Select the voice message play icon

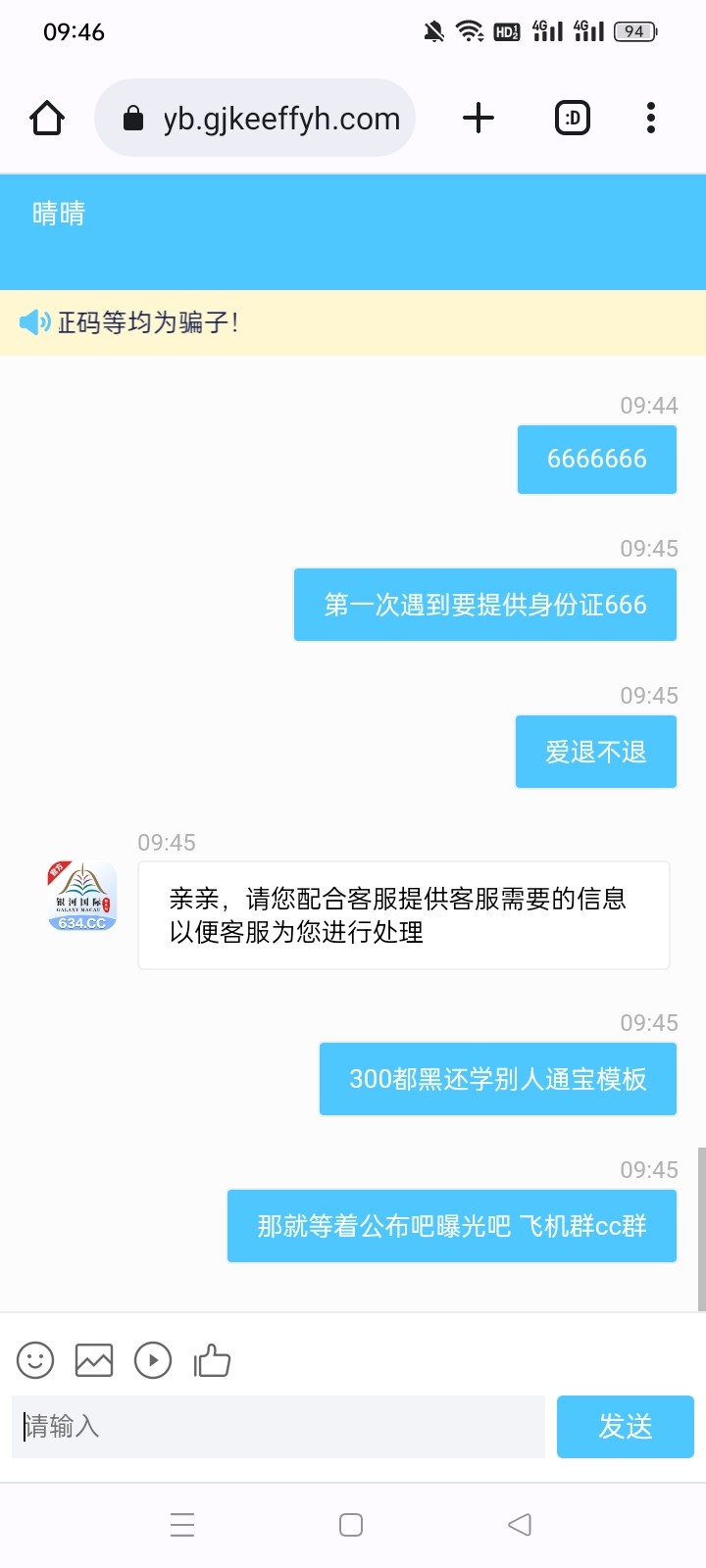(153, 1360)
